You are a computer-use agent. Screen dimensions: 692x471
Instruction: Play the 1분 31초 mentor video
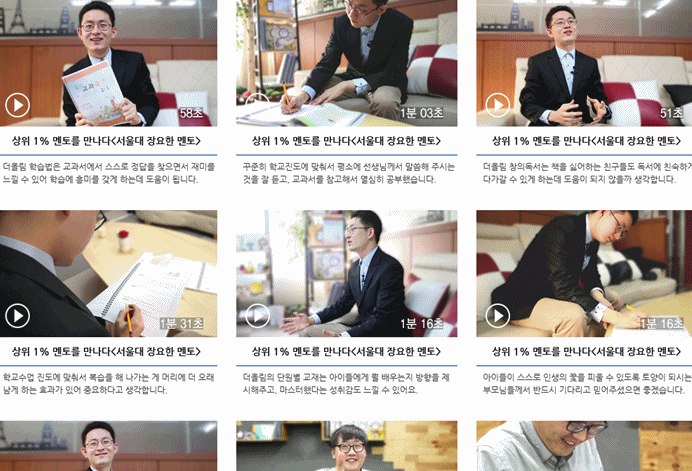[18, 315]
